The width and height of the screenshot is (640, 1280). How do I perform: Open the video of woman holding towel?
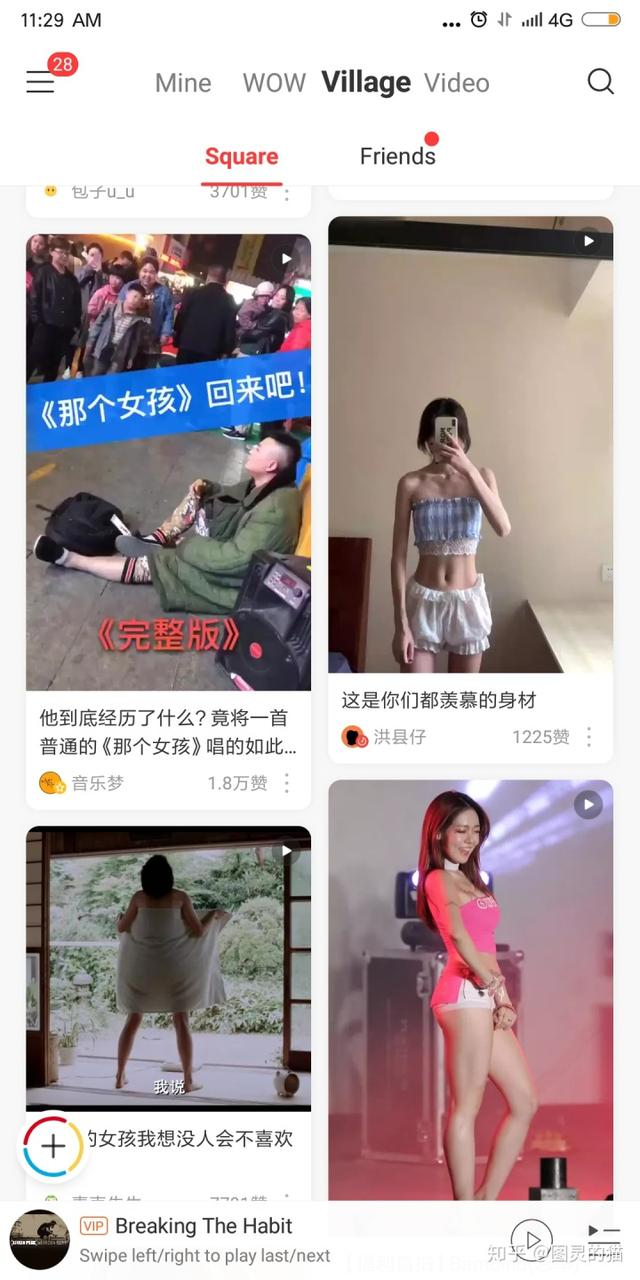point(168,967)
